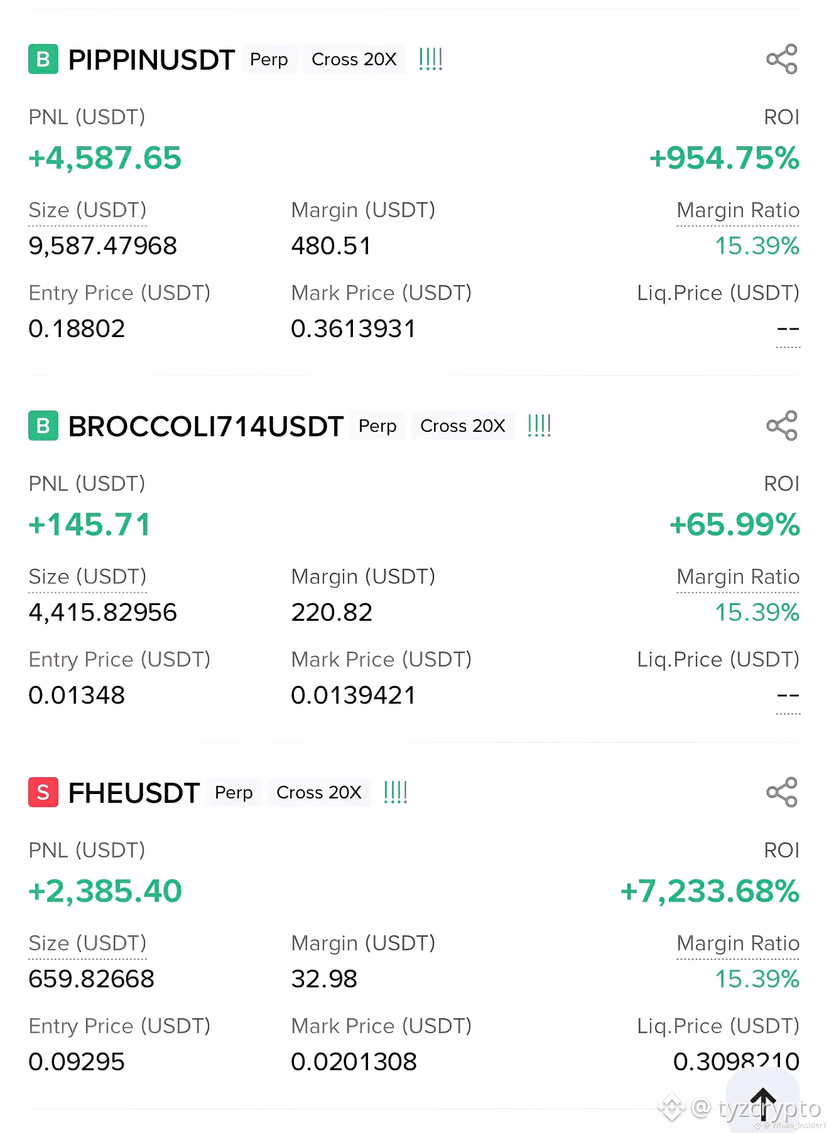Tap the Size (USDT) label under PIPPINUSDT

[87, 210]
